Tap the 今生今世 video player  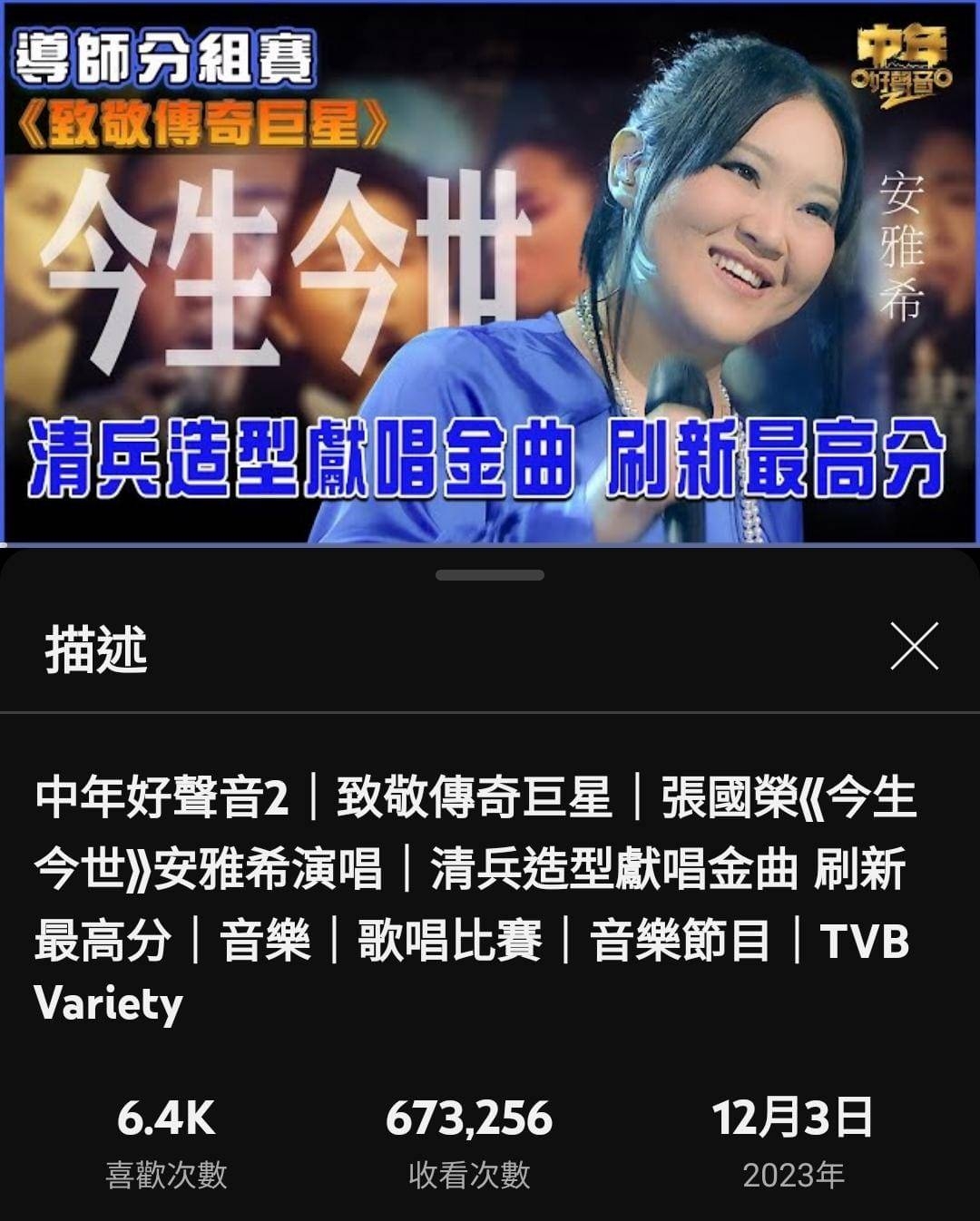point(490,272)
